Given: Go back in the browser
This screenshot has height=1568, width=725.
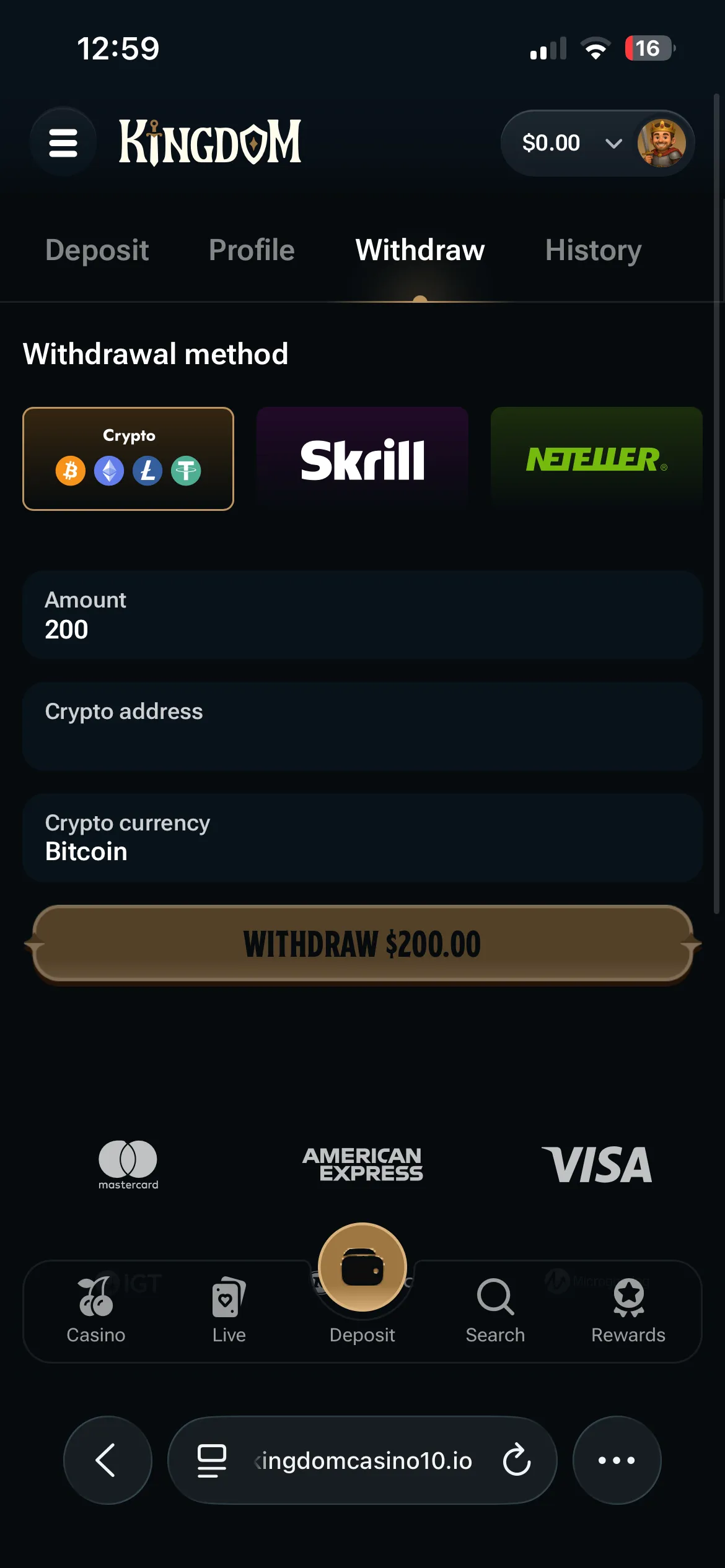Looking at the screenshot, I should pos(107,1460).
